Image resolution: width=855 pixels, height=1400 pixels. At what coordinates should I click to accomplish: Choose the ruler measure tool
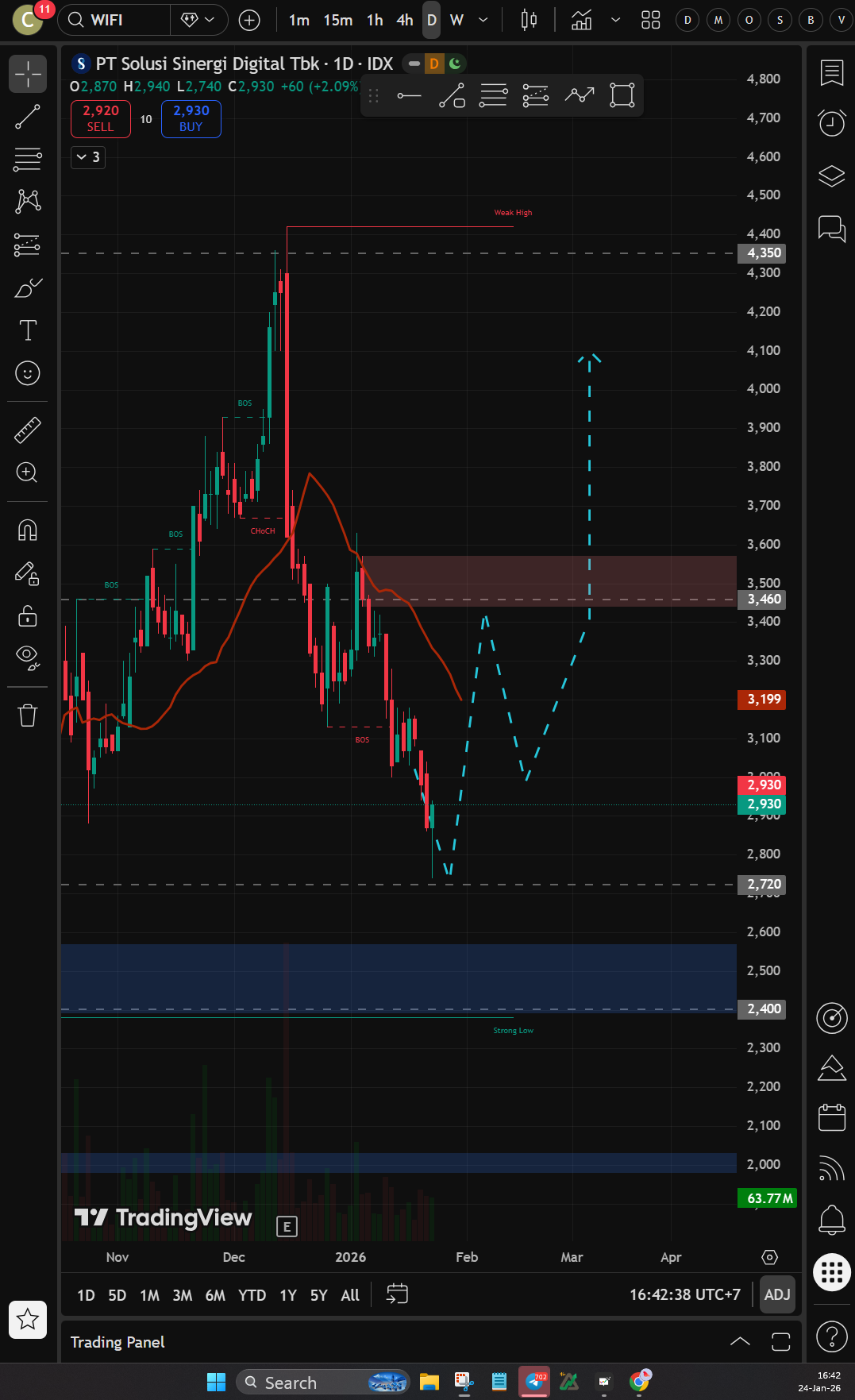click(28, 430)
